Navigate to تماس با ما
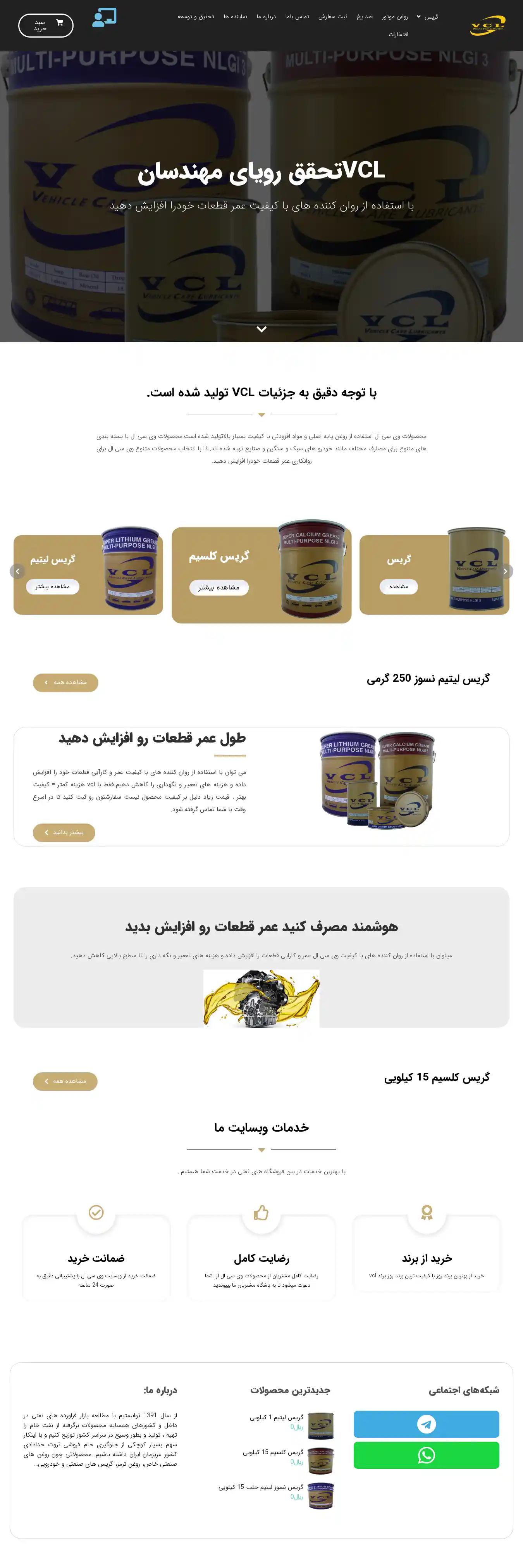The width and height of the screenshot is (523, 1568). tap(297, 17)
